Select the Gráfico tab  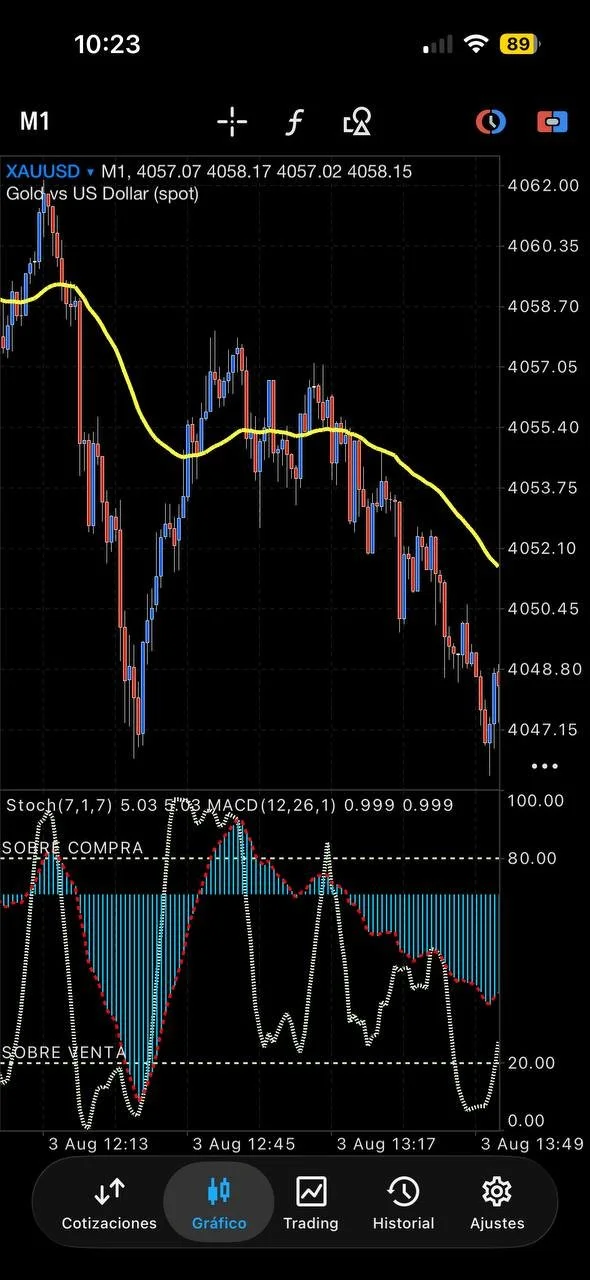tap(218, 1203)
